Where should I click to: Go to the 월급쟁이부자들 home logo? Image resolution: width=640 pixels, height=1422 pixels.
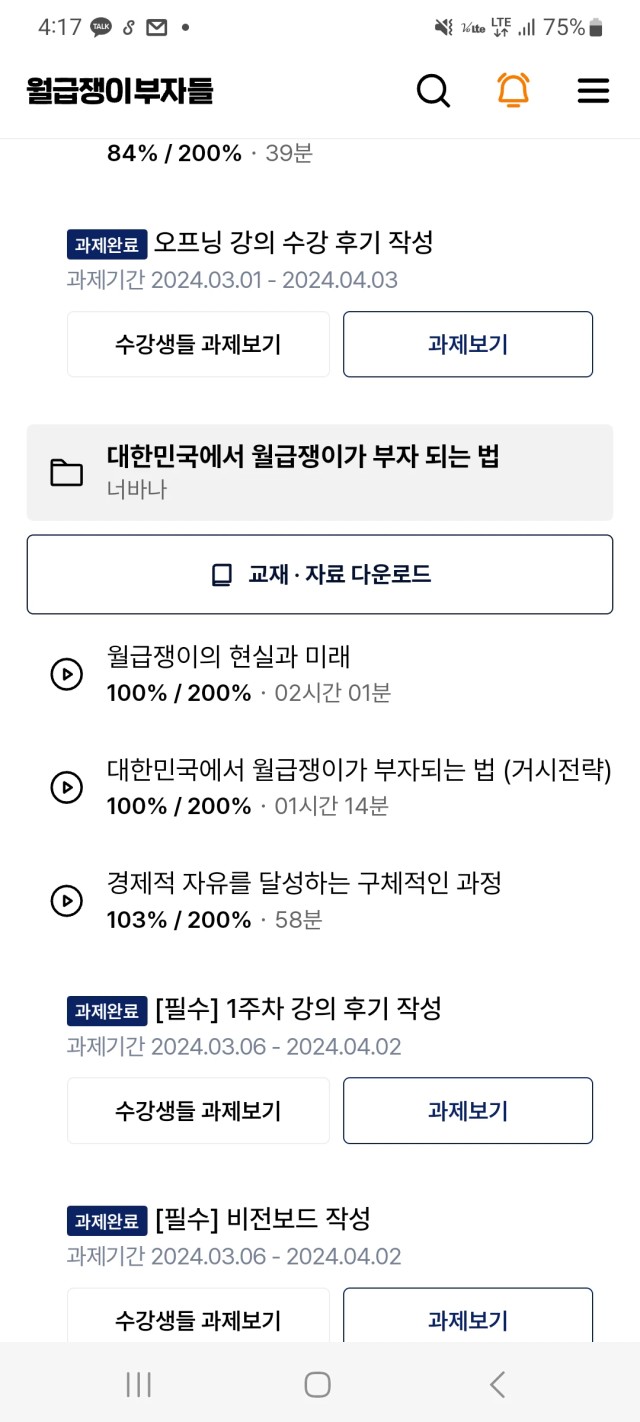[120, 91]
